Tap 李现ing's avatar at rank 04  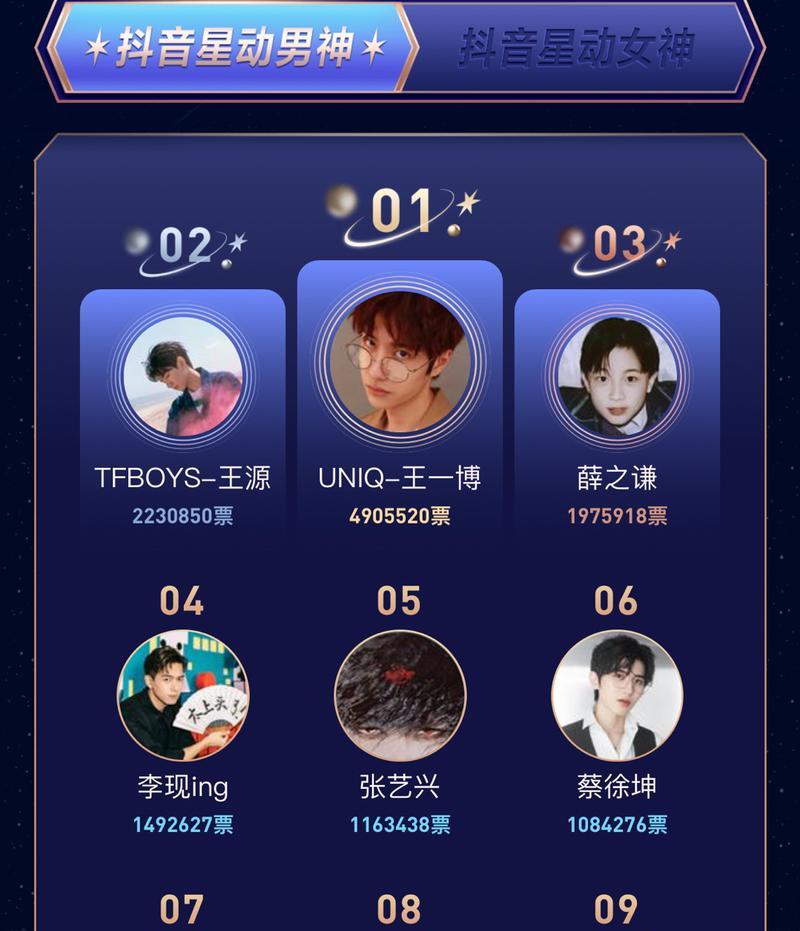(183, 696)
